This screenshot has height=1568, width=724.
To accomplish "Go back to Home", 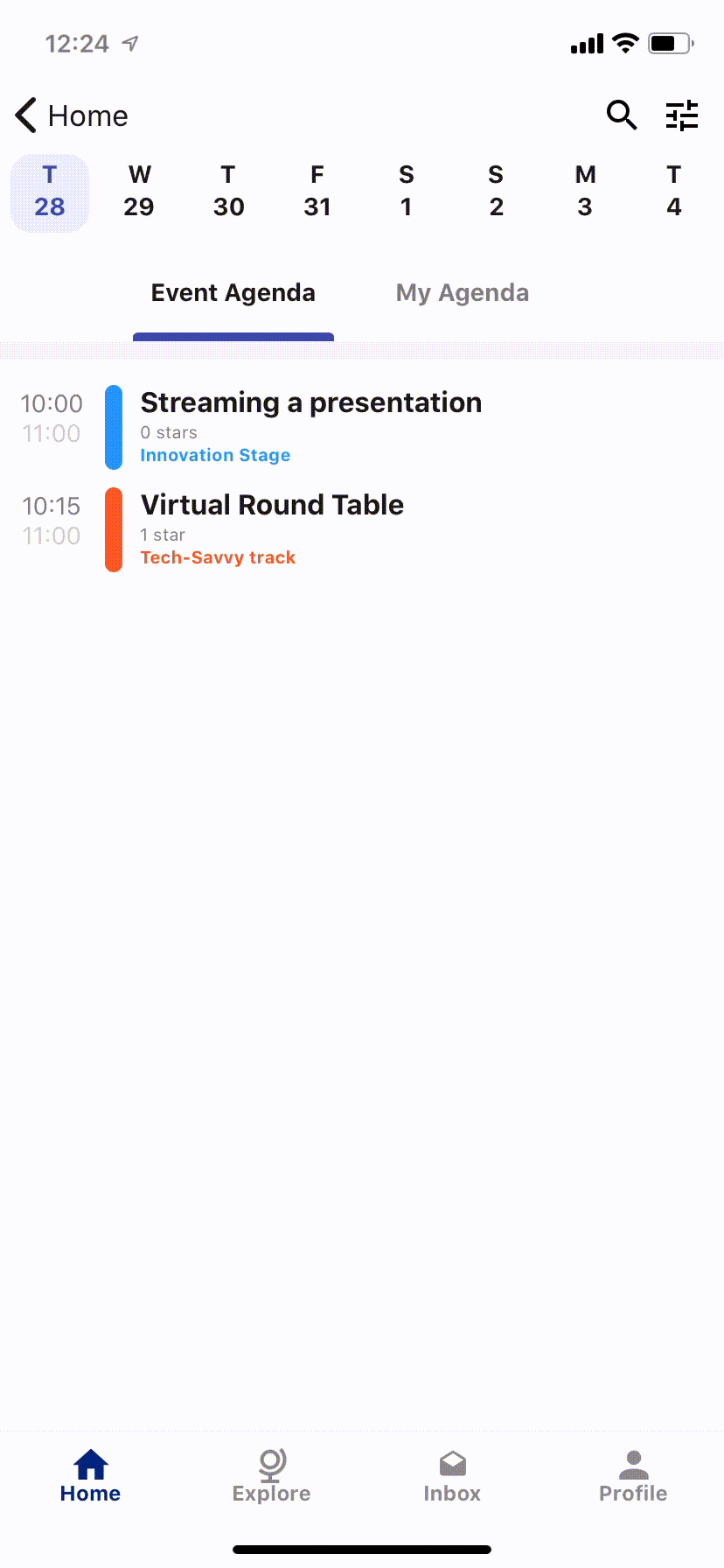I will [72, 115].
